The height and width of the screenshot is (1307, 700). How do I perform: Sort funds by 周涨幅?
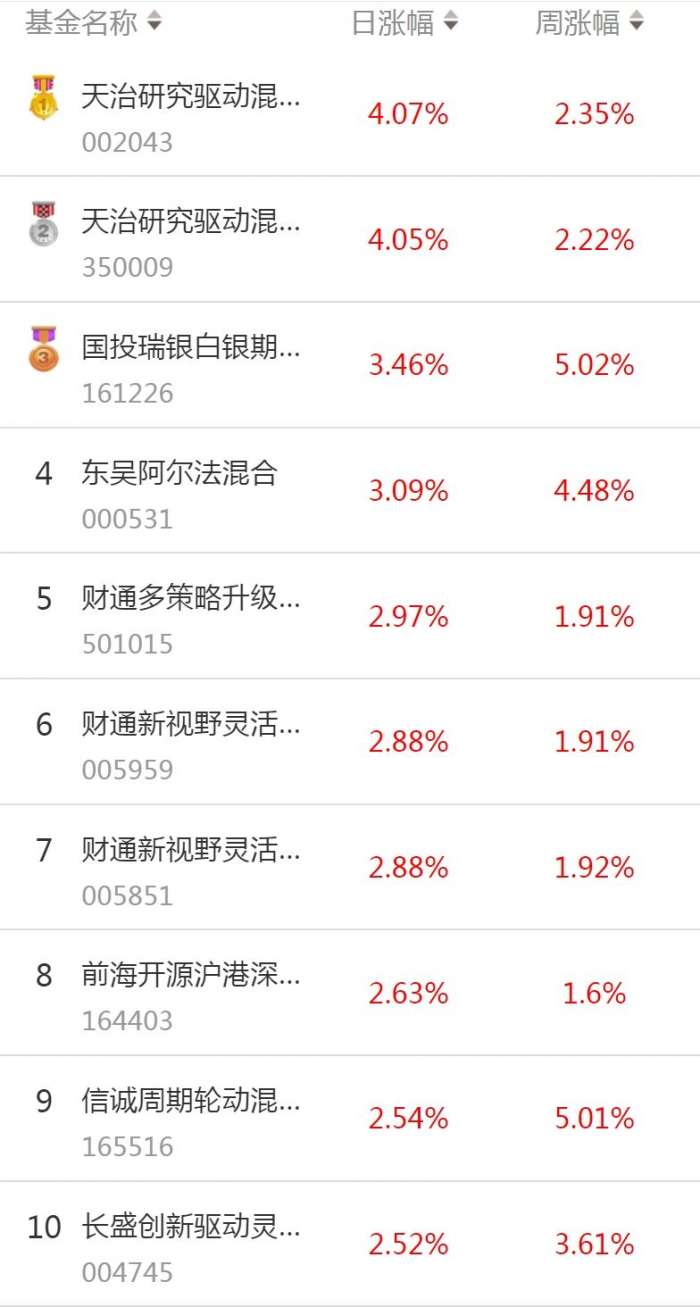coord(589,22)
